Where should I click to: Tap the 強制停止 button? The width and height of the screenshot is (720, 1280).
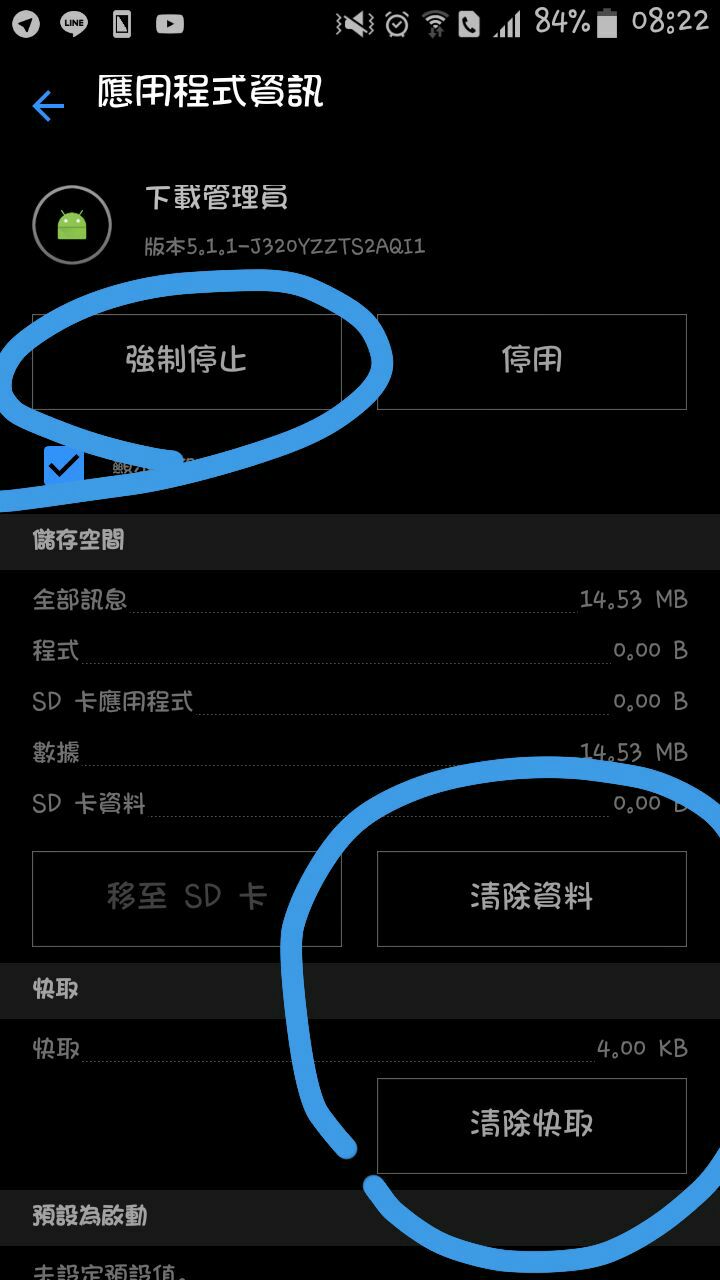click(187, 361)
